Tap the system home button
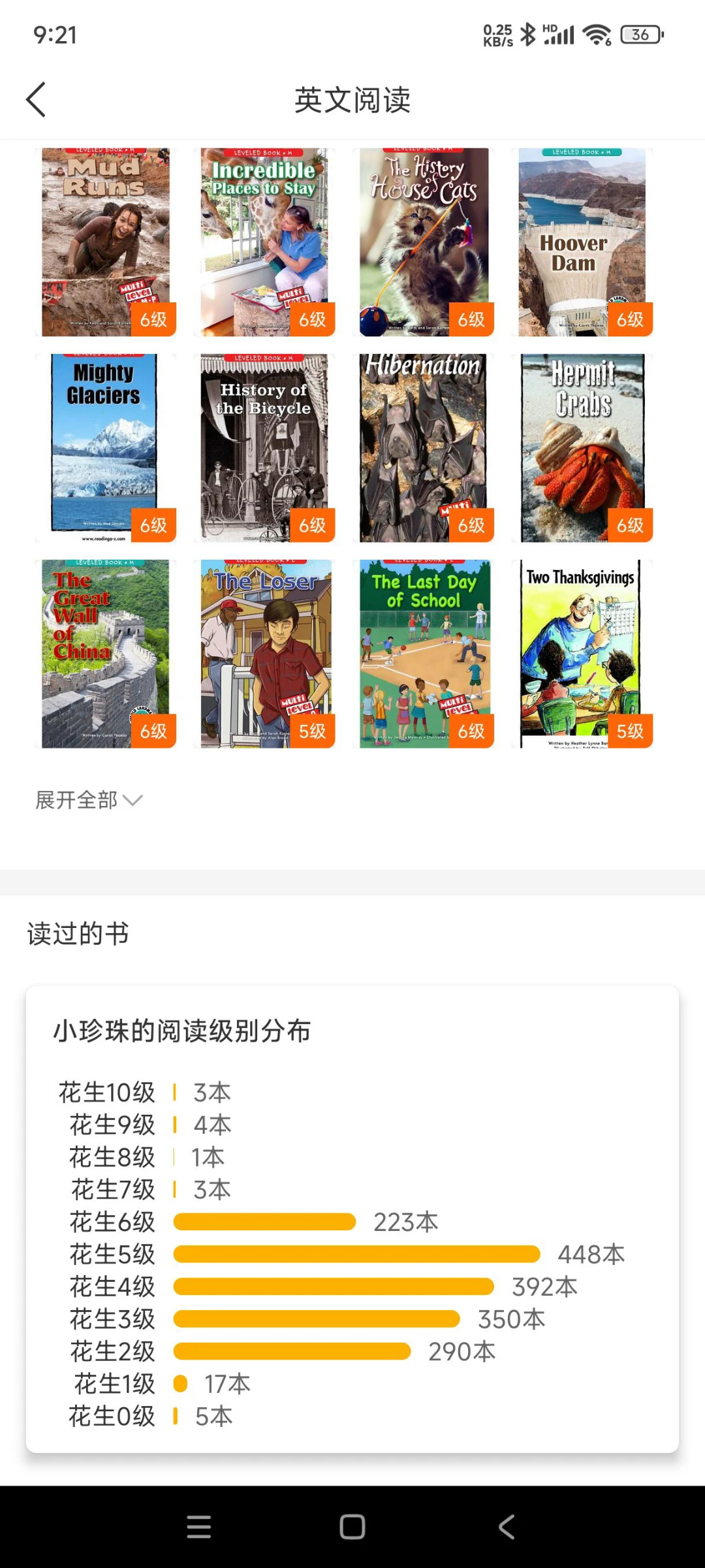The width and height of the screenshot is (705, 1568). point(352,1527)
